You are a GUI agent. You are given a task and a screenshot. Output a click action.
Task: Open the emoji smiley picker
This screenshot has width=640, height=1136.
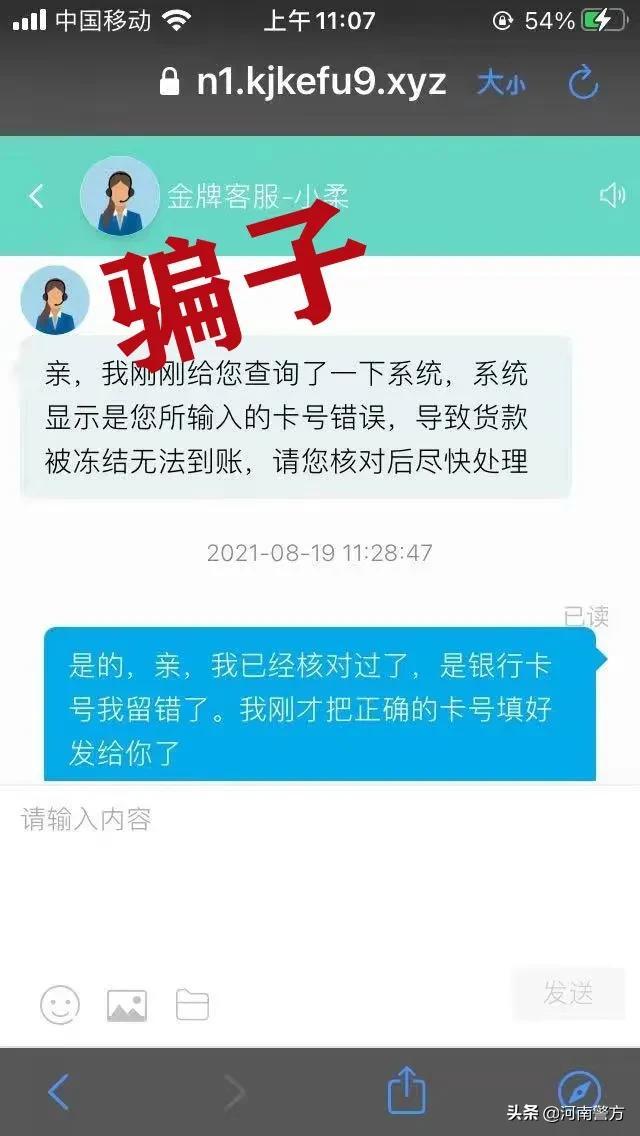pos(60,1004)
